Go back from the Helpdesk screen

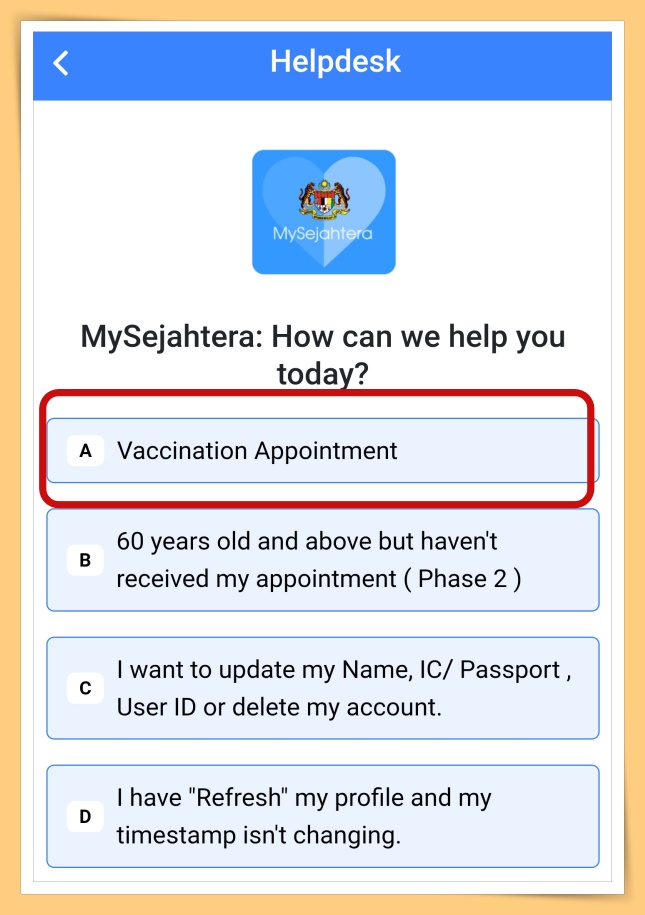pos(62,64)
